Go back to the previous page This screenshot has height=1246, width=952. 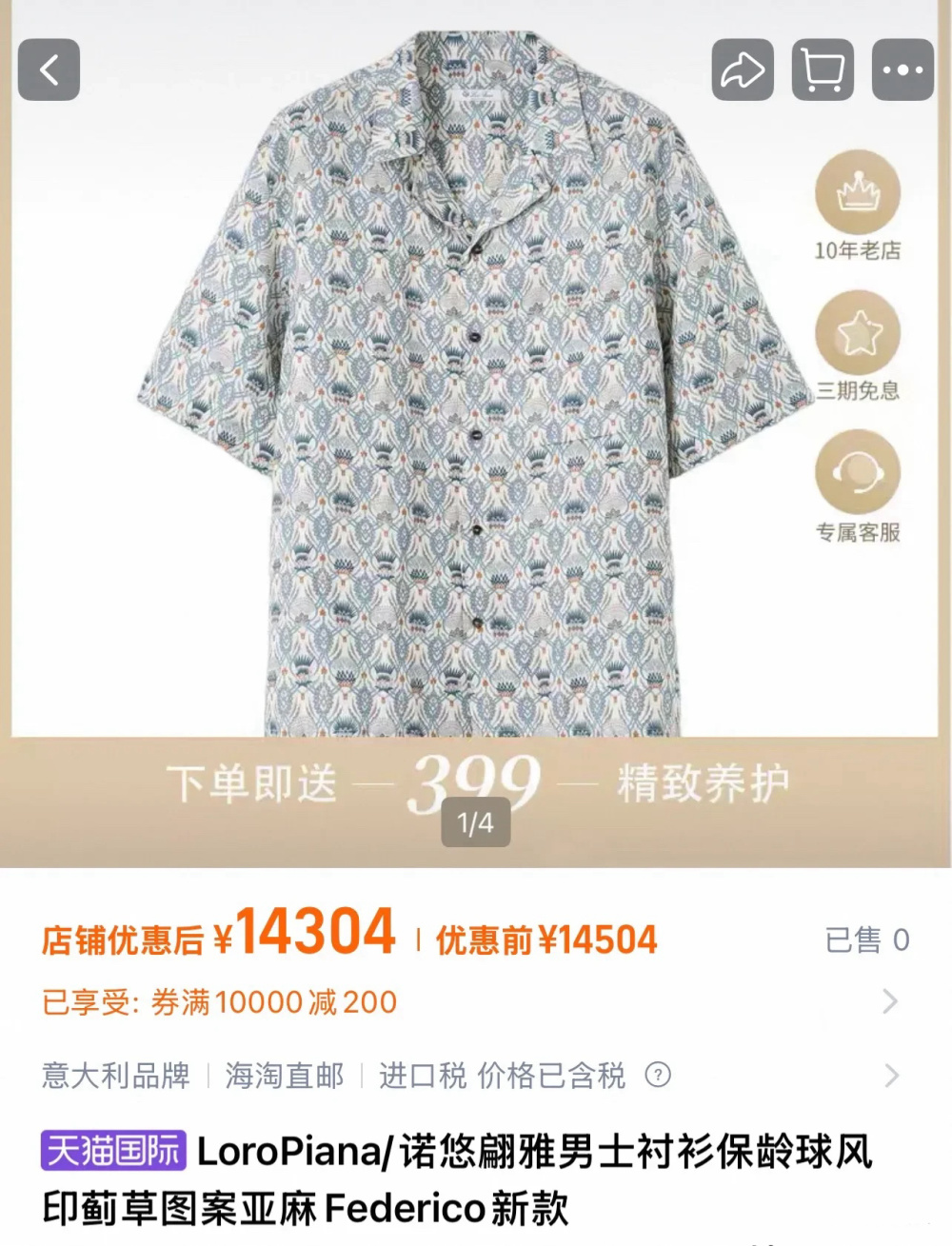[x=48, y=69]
